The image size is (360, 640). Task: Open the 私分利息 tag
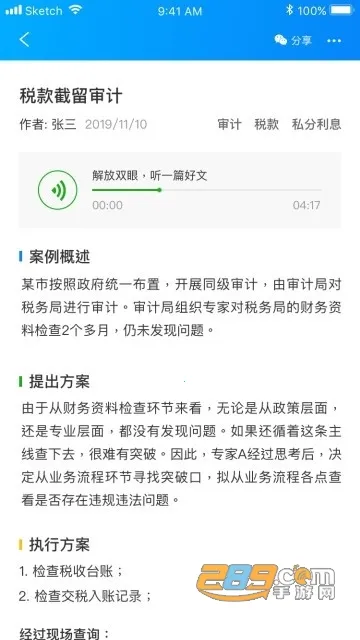(316, 124)
